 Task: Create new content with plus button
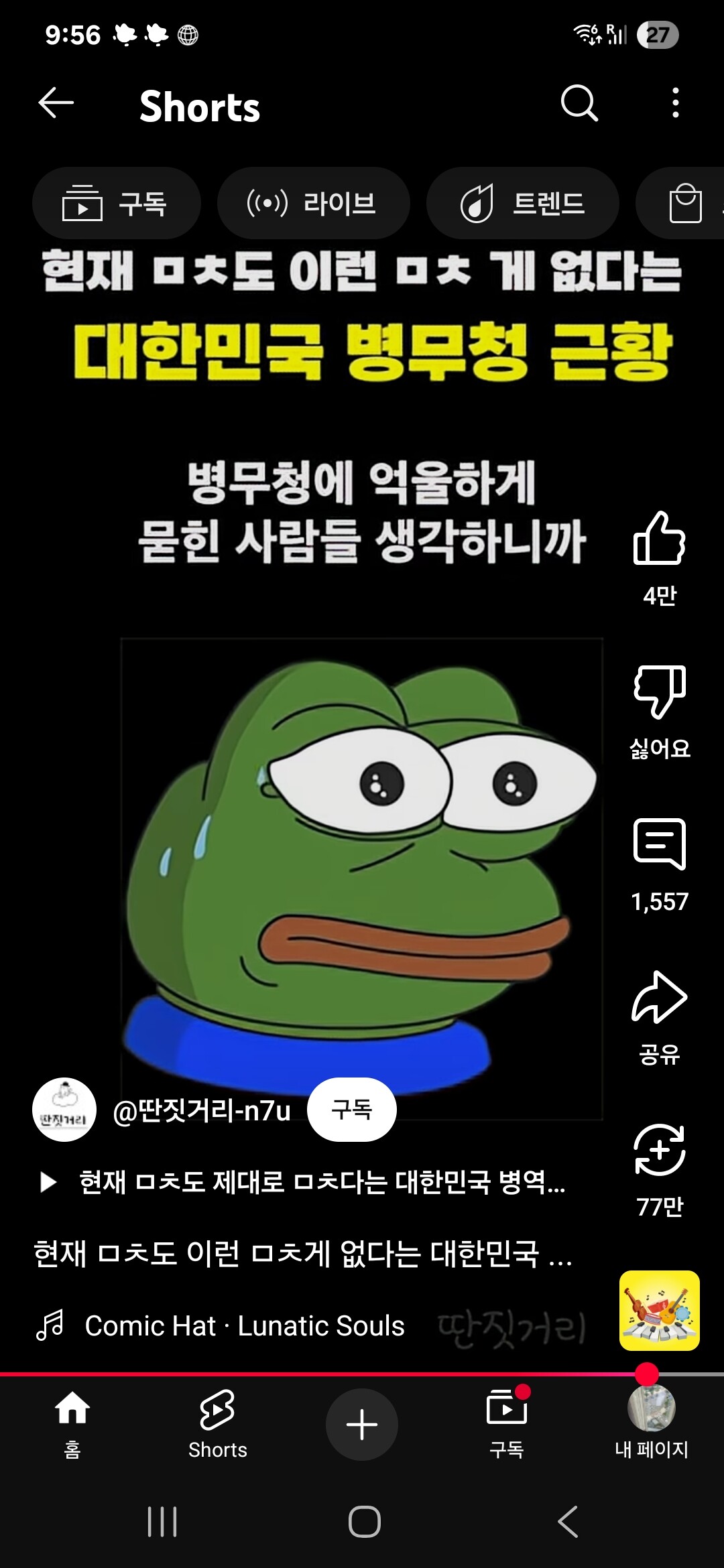pos(362,1424)
